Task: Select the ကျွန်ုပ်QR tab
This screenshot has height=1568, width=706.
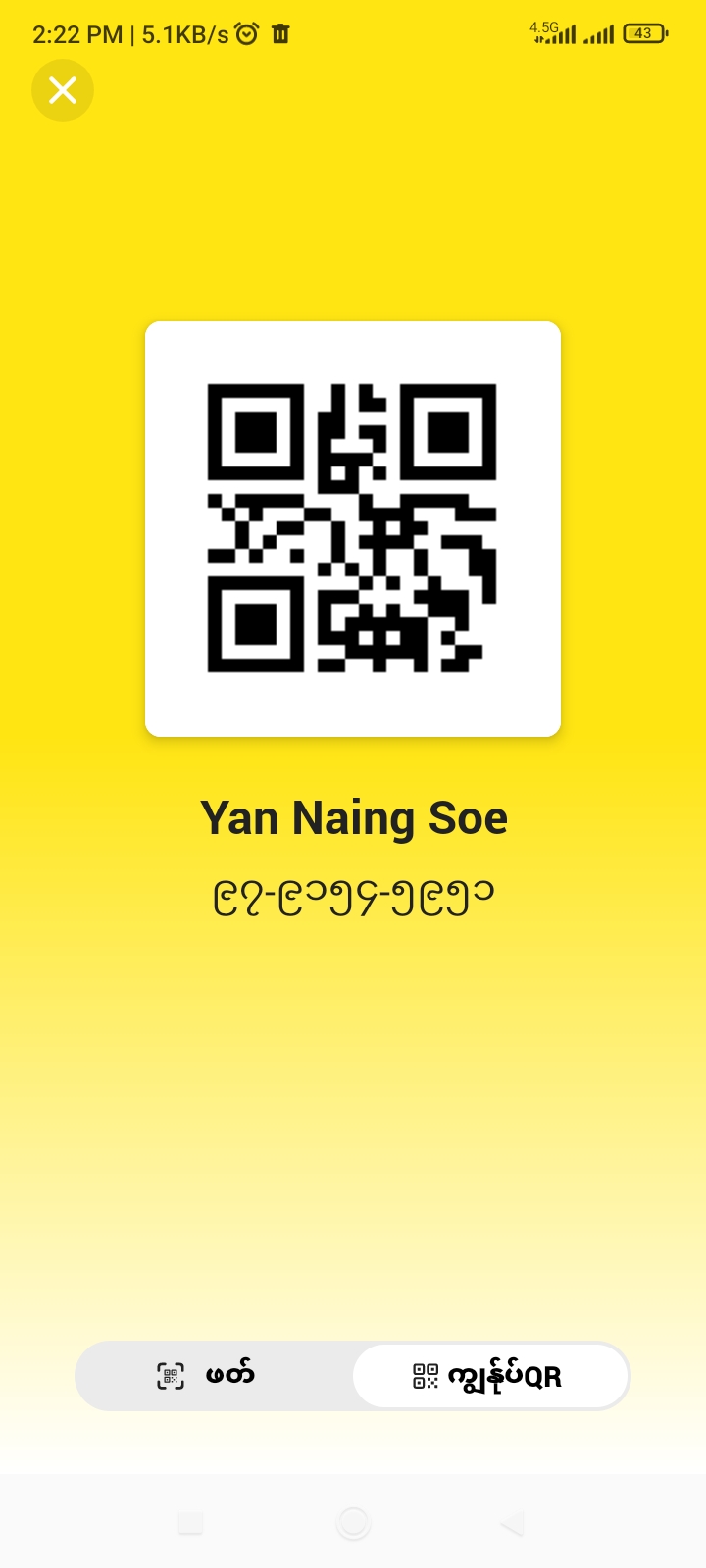Action: pos(489,1376)
